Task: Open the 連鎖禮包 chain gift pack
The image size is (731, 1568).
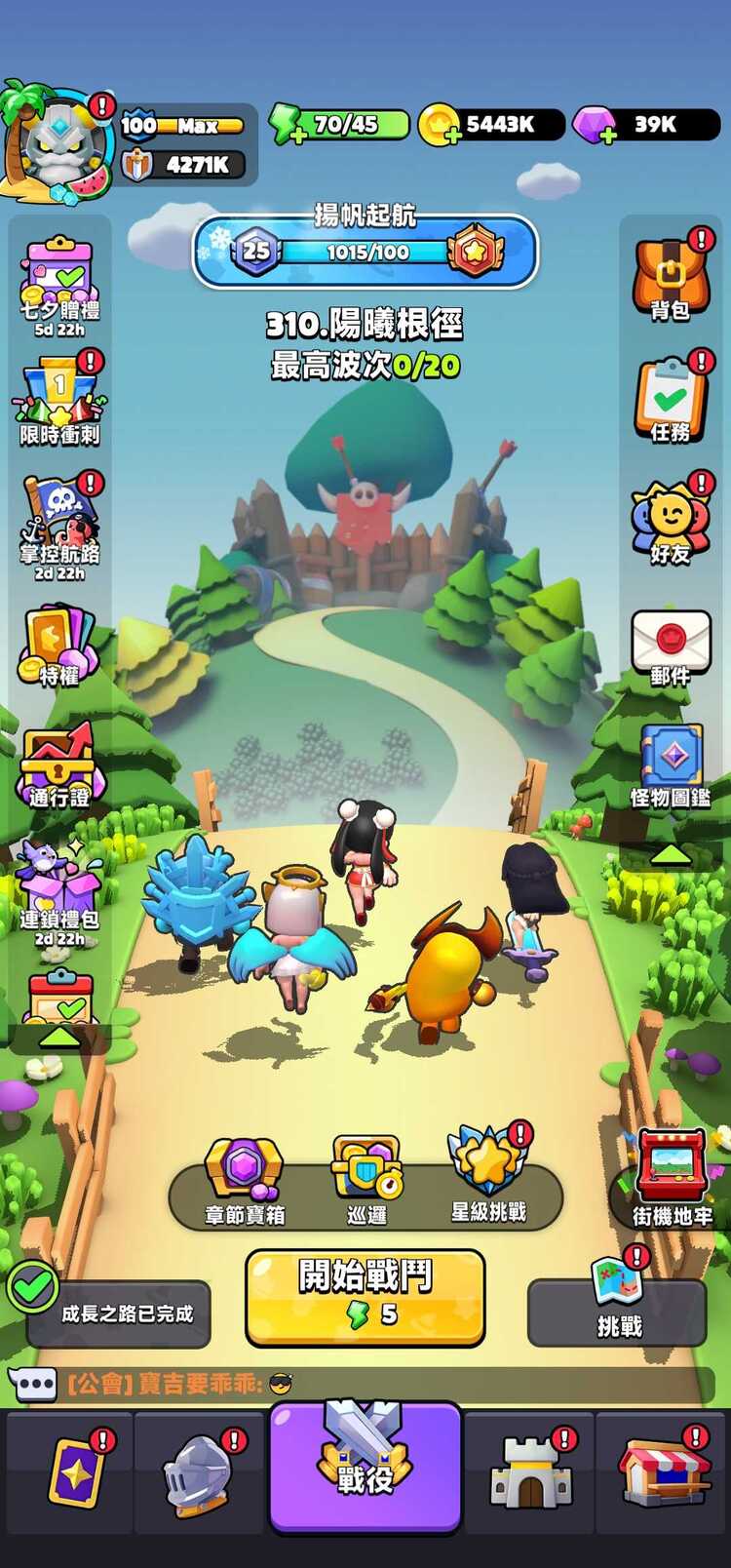Action: point(58,889)
